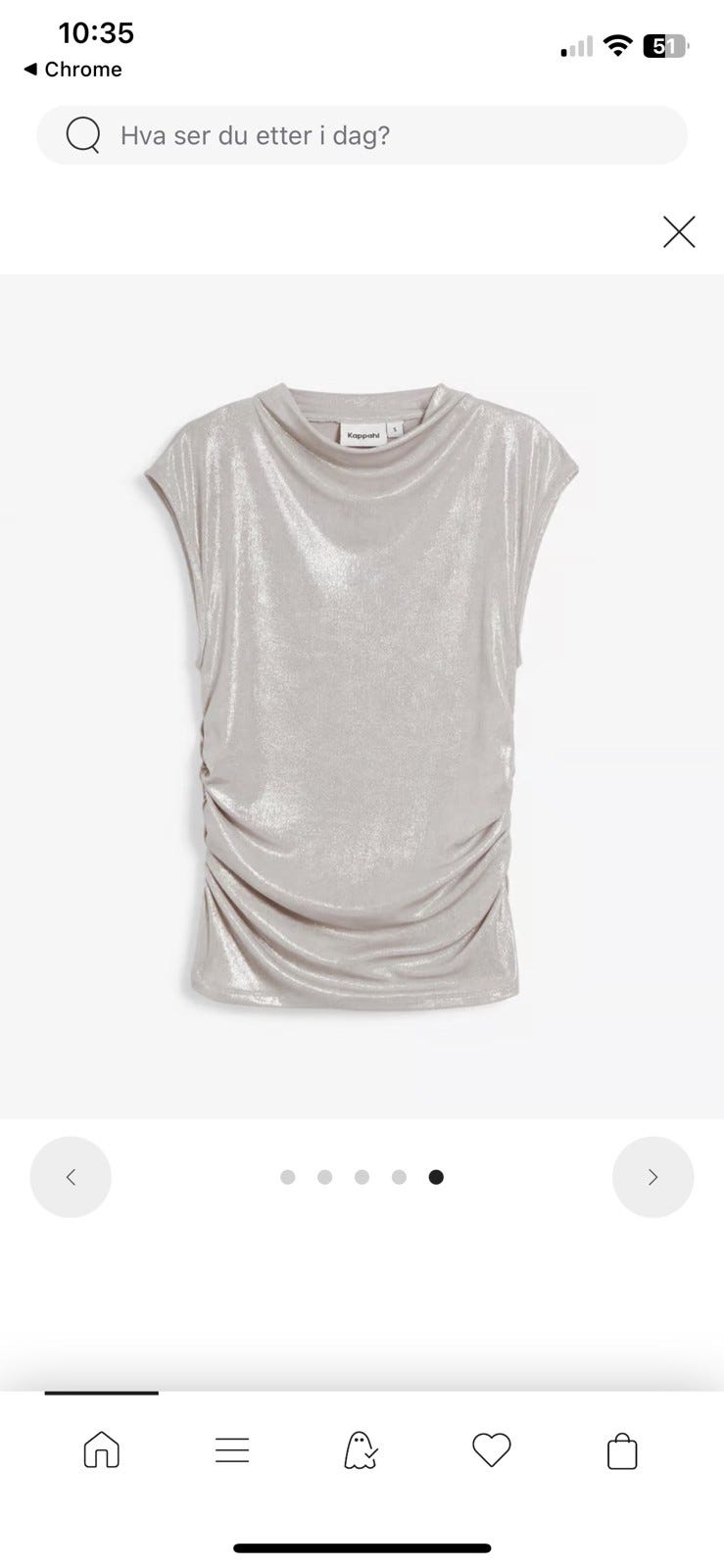Tap the search field "Hva ser du etter i dag?"

pos(362,135)
